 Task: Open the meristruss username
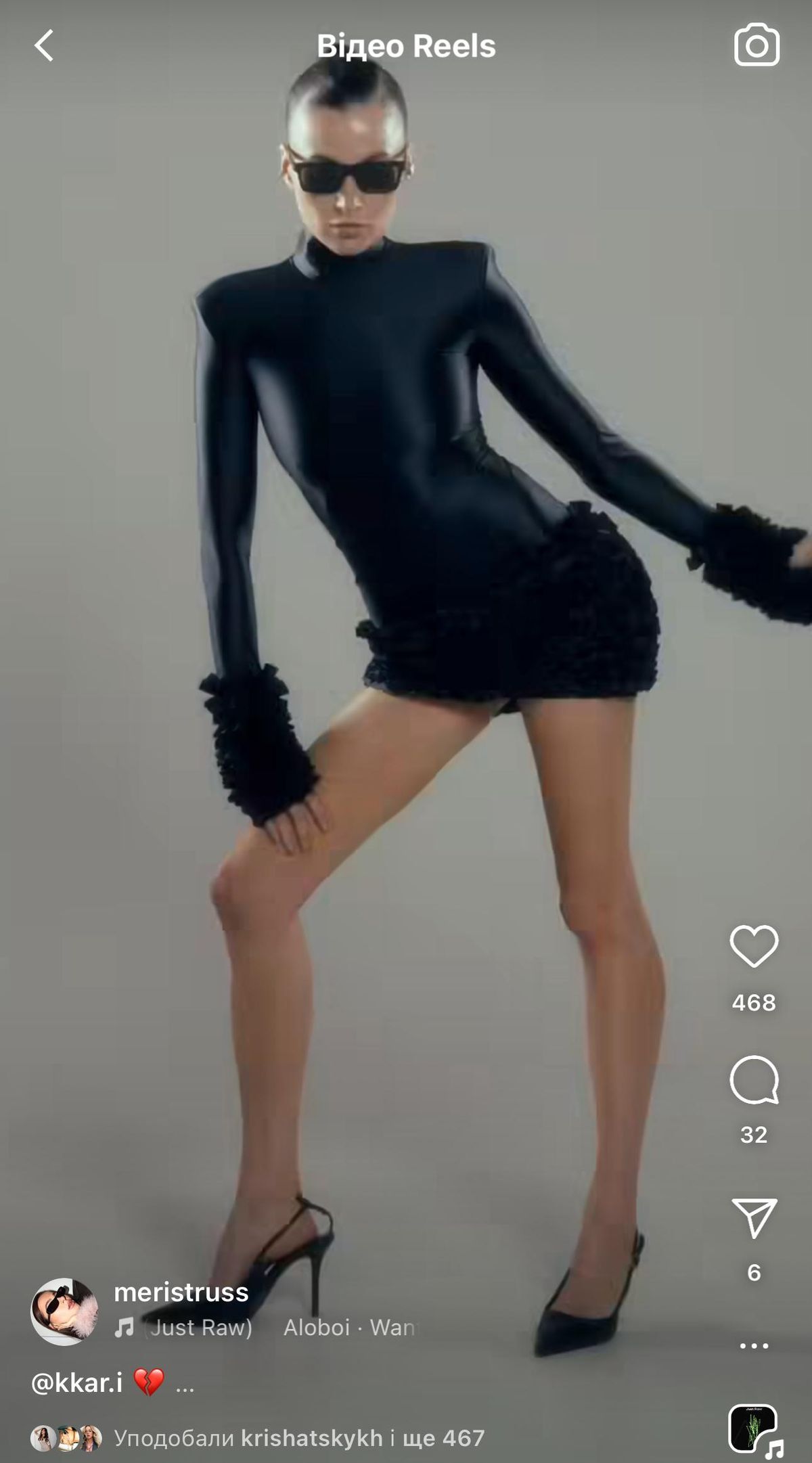tap(181, 1292)
